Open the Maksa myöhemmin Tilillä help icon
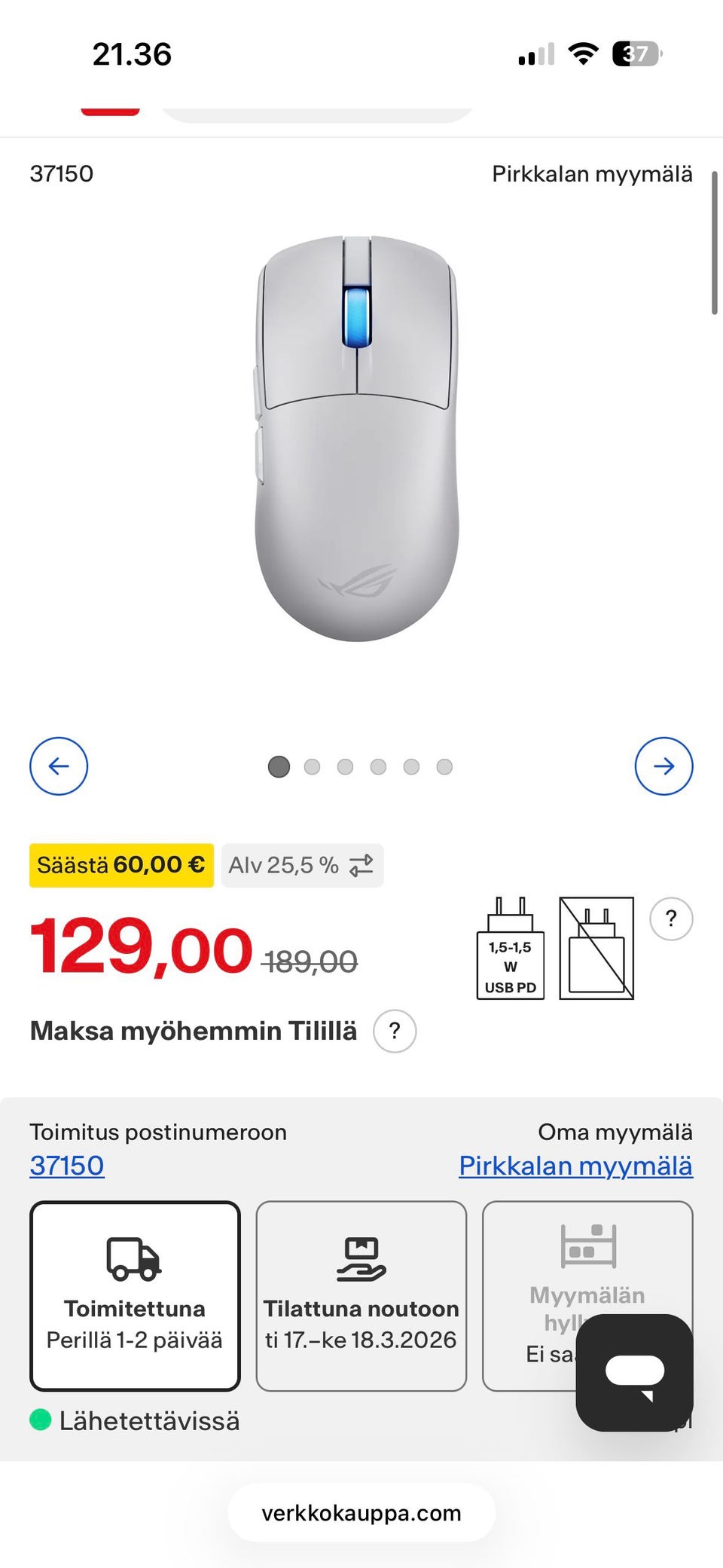Viewport: 723px width, 1568px height. [x=394, y=1032]
